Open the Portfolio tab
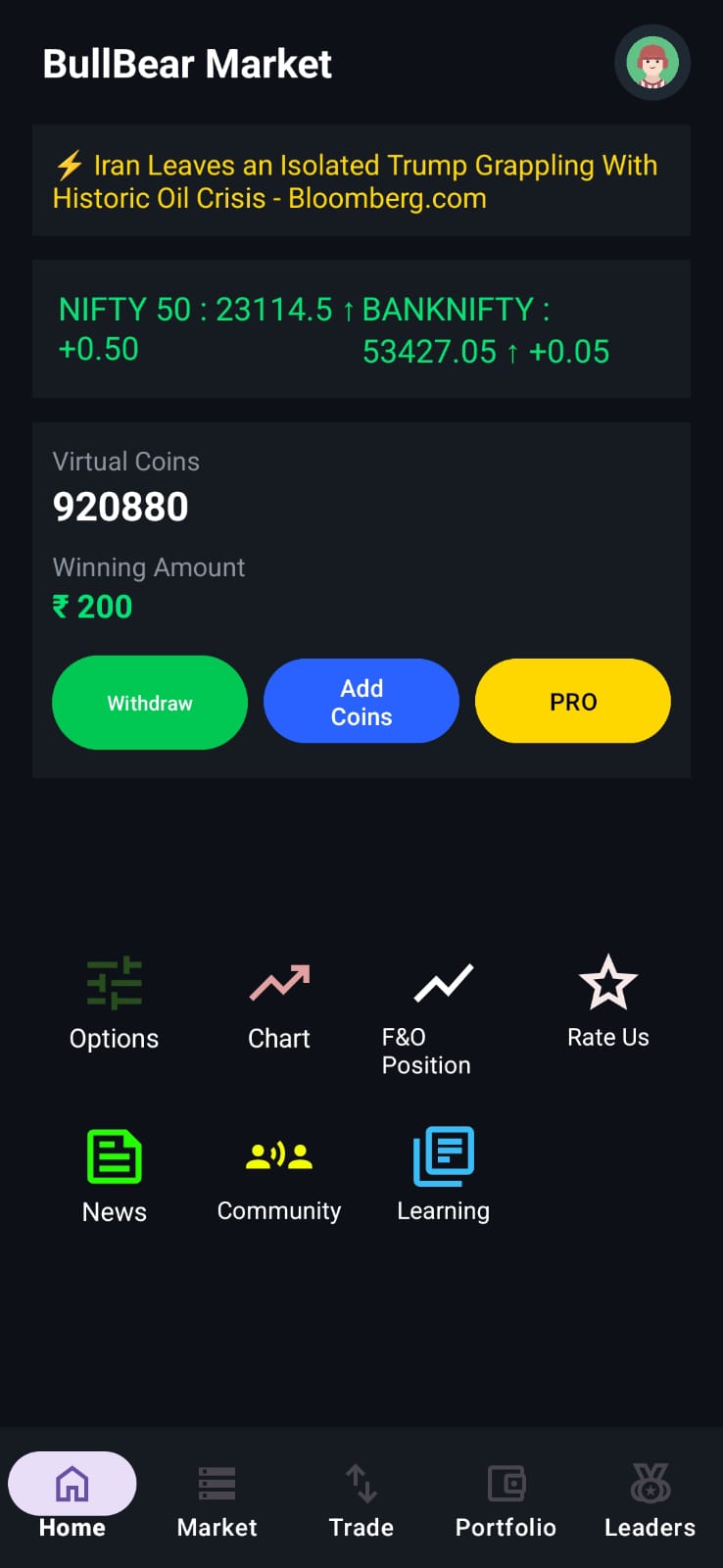 pyautogui.click(x=506, y=1499)
